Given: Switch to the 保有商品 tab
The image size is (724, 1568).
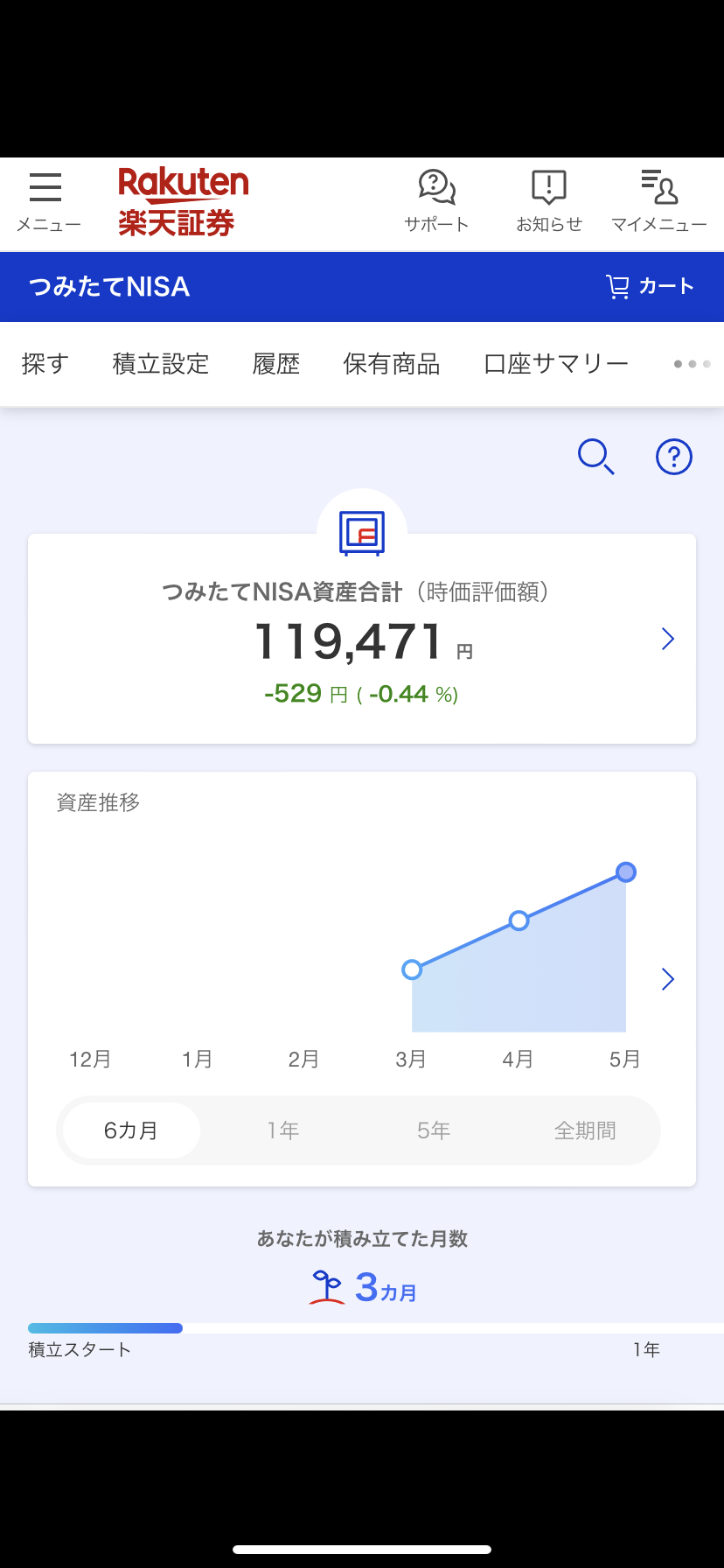Looking at the screenshot, I should coord(392,364).
